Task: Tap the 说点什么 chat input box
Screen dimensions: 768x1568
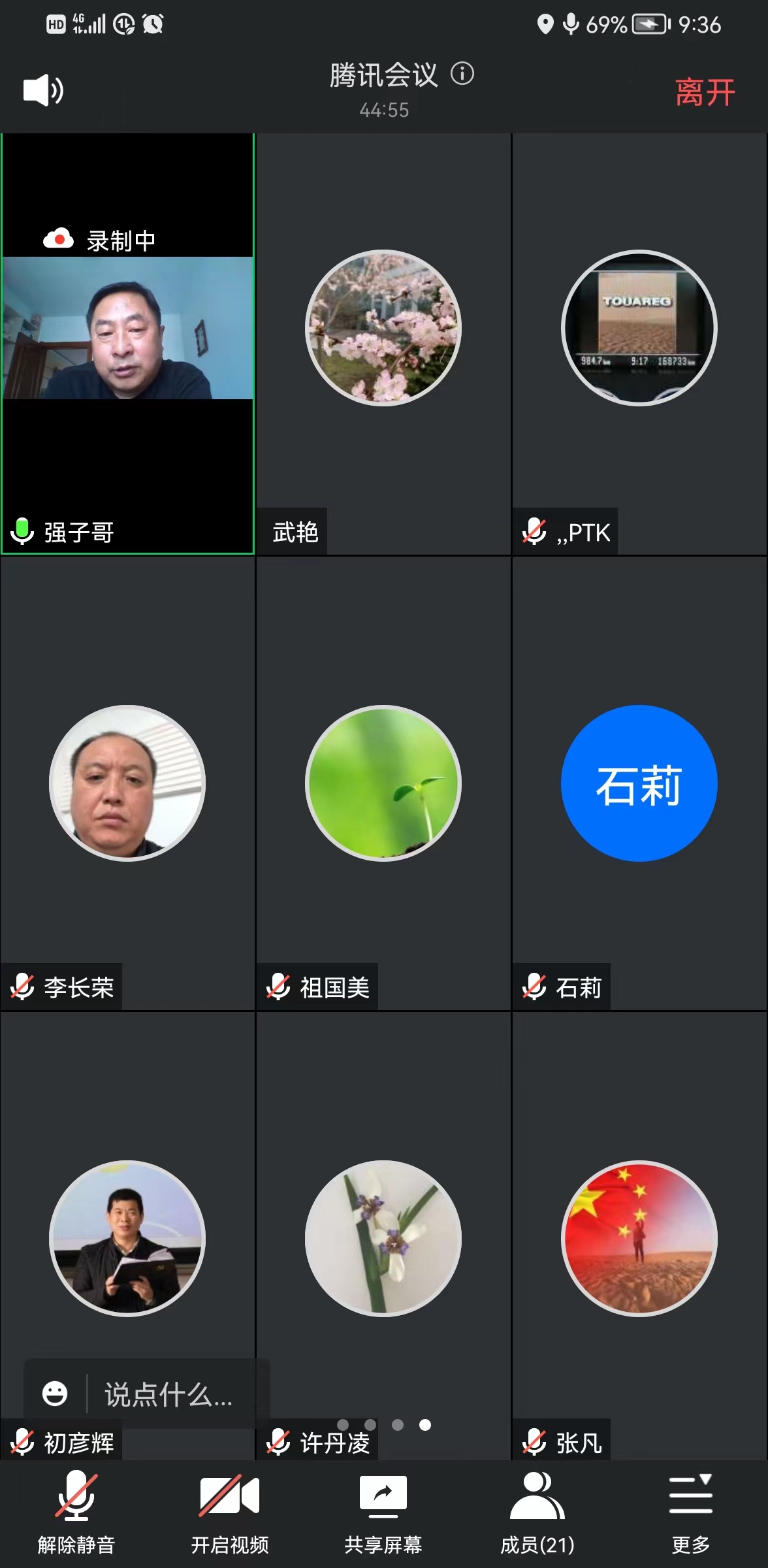Action: click(x=168, y=1394)
